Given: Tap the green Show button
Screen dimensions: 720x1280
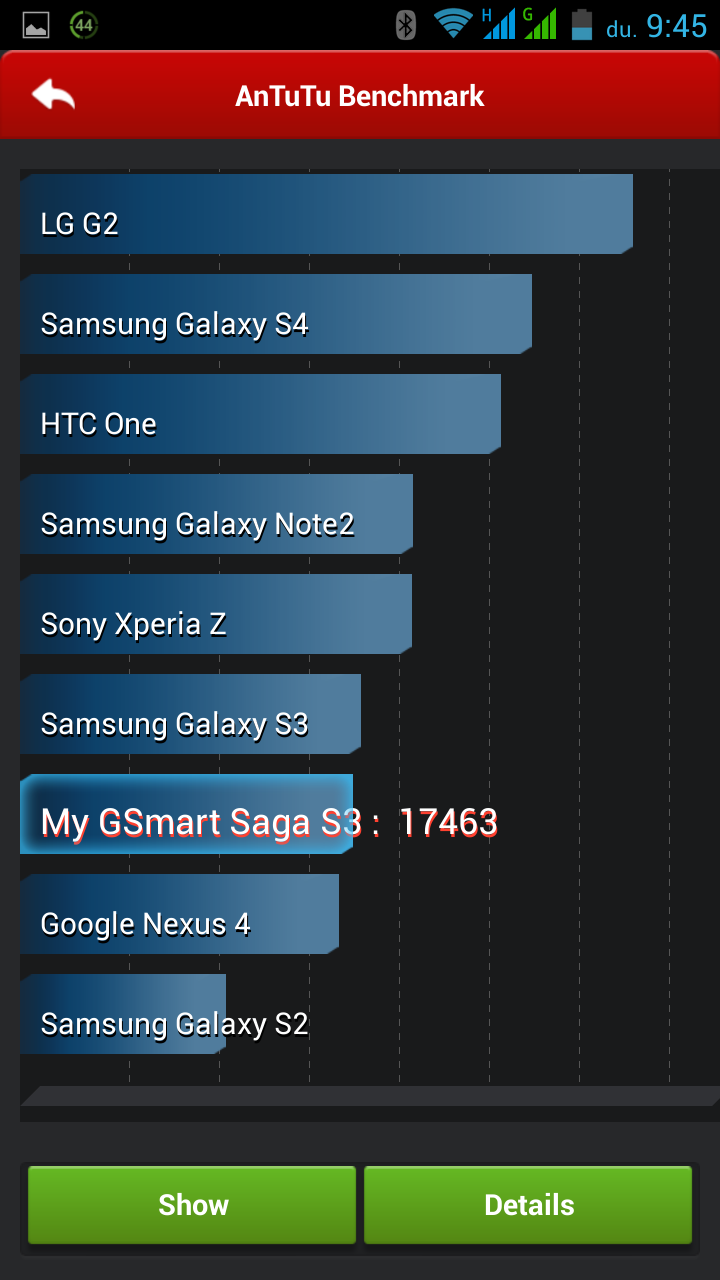Looking at the screenshot, I should 192,1205.
